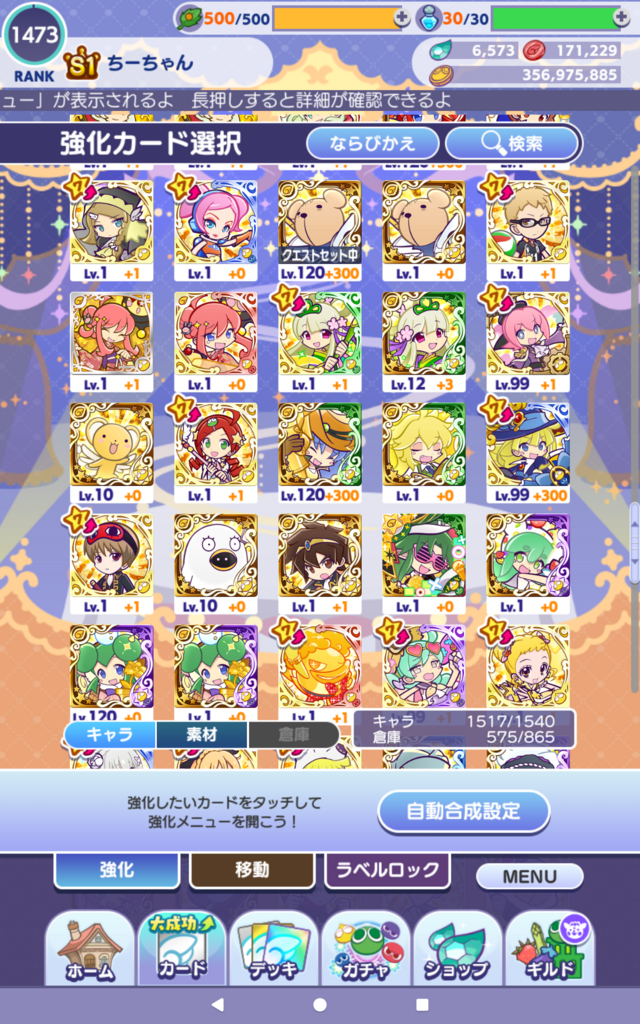The height and width of the screenshot is (1024, 640).
Task: Open the ならびかえ sort button
Action: click(x=373, y=143)
